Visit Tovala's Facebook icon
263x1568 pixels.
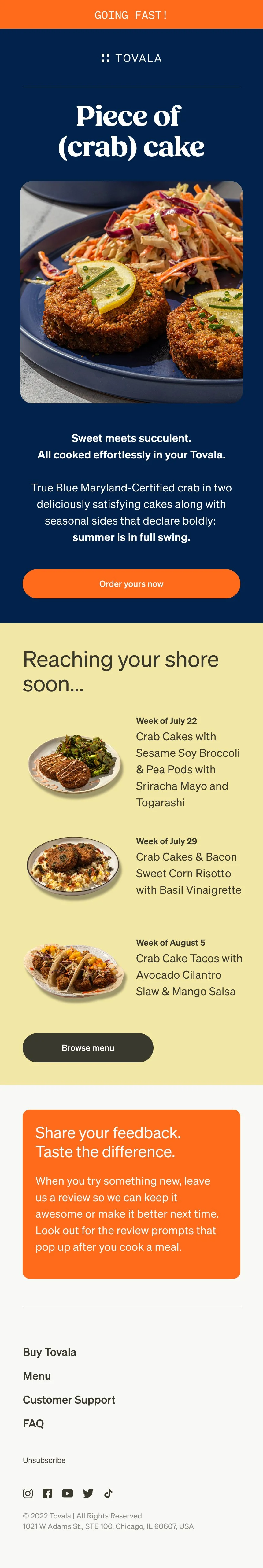47,1493
